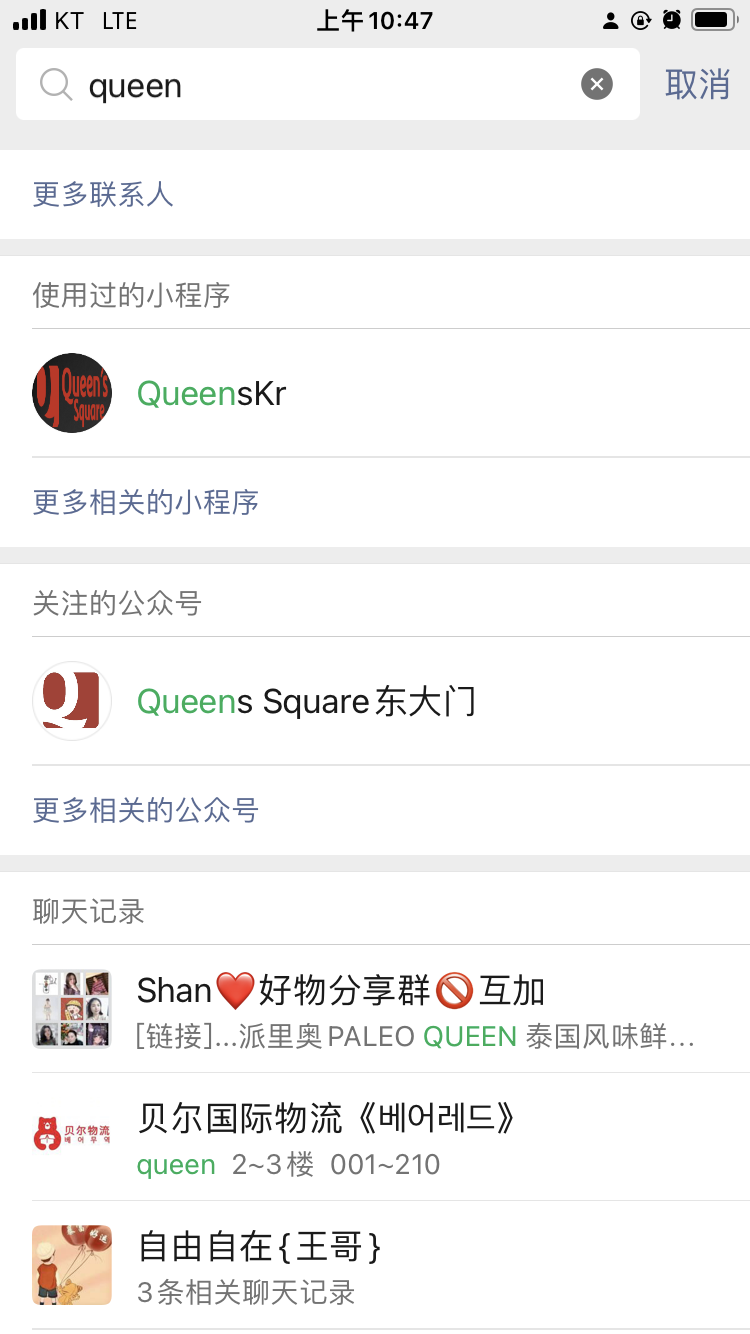This screenshot has width=750, height=1334.
Task: Open 自由自在{王哥} chat records
Action: [x=375, y=1265]
